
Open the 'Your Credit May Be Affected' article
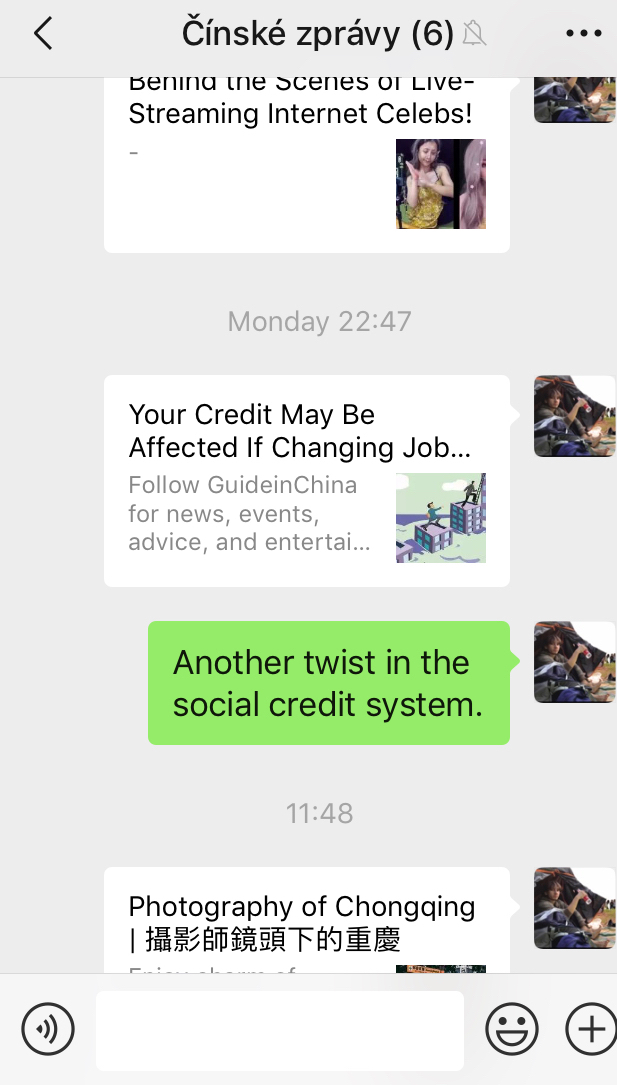coord(306,481)
